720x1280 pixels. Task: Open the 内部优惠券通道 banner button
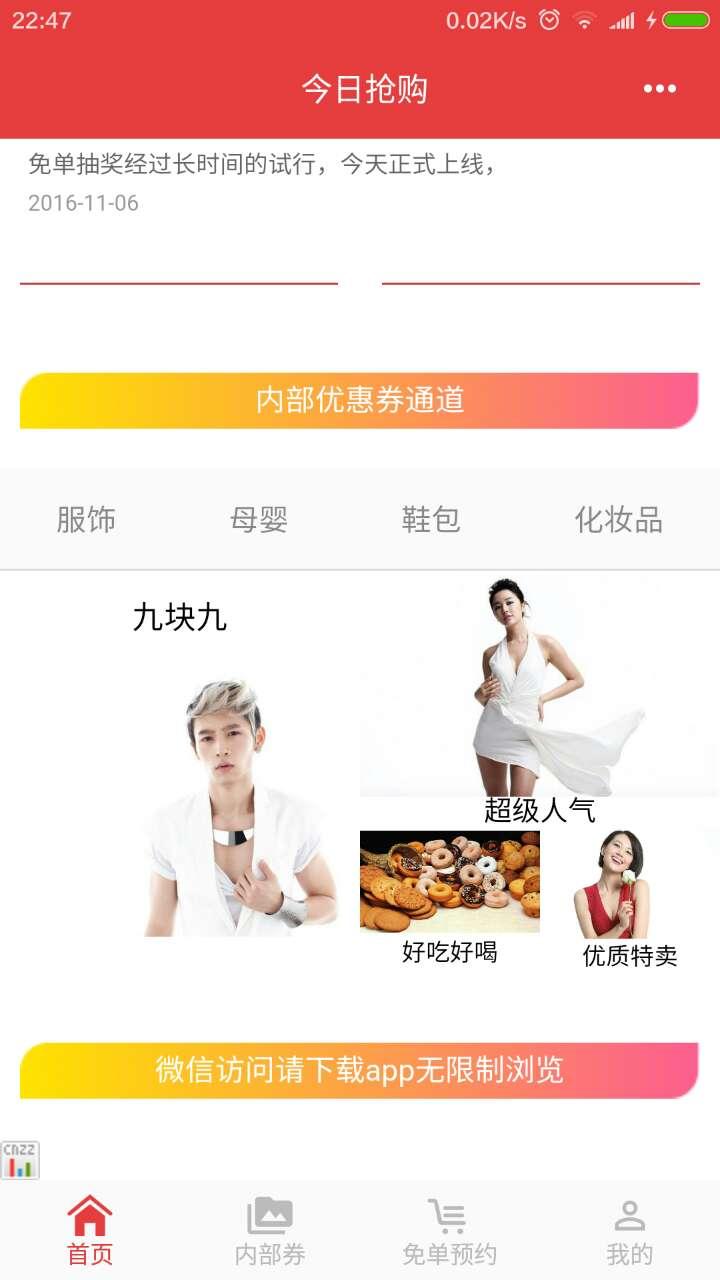359,400
